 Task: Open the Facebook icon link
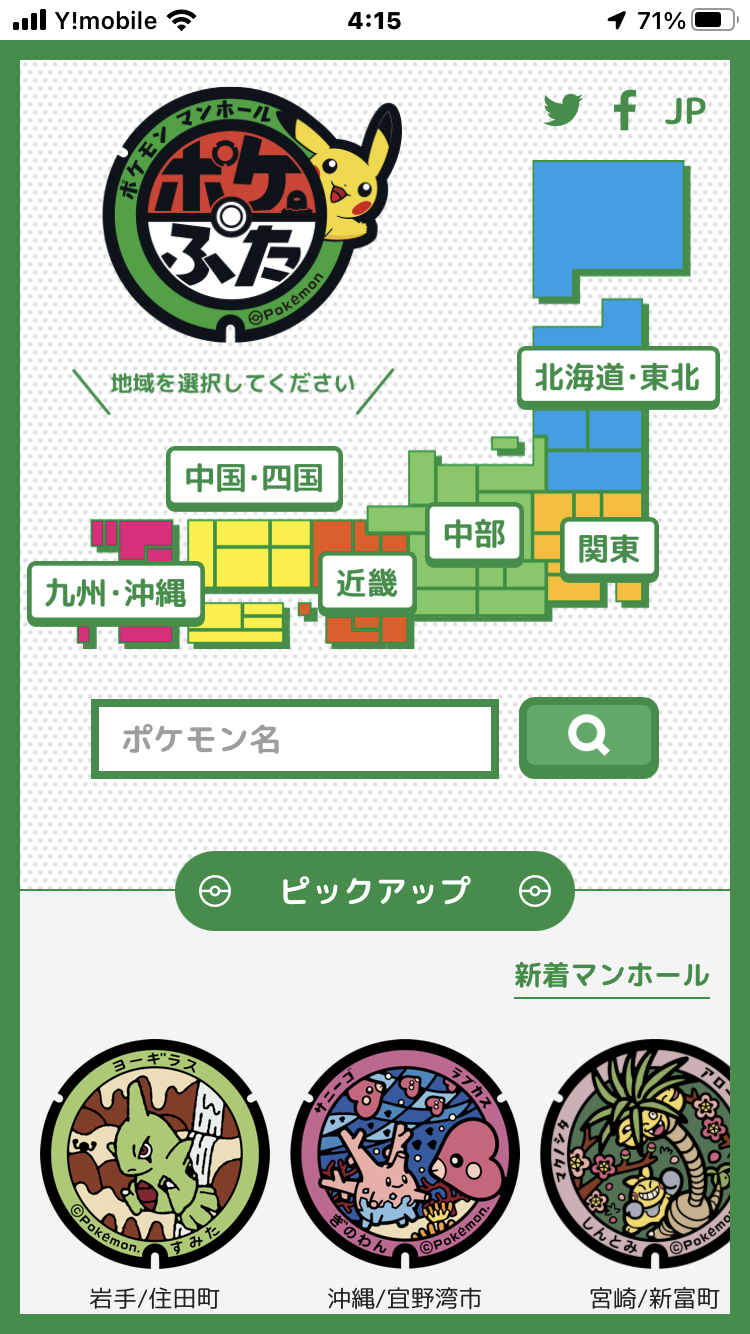626,110
